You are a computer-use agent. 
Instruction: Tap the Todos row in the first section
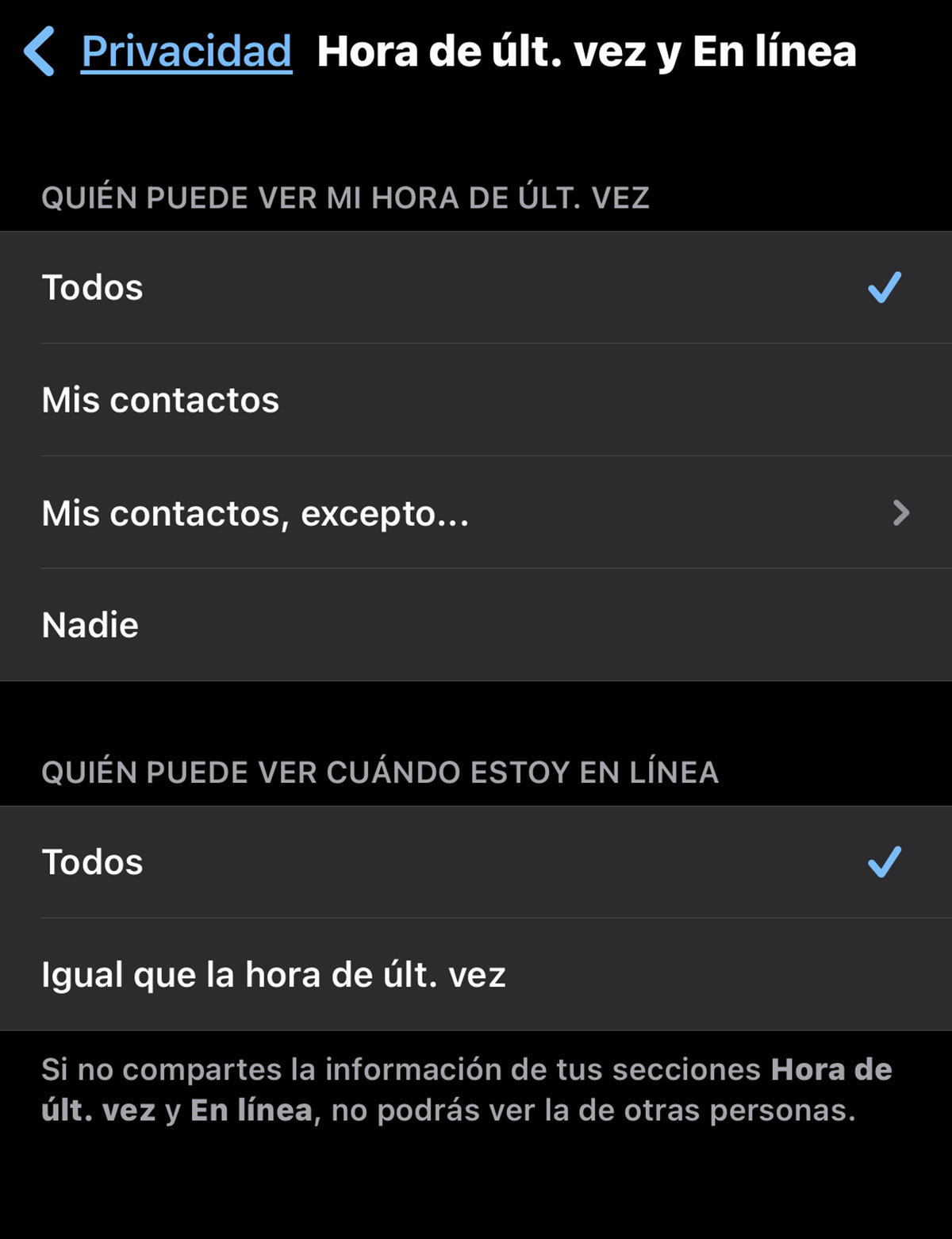point(92,288)
